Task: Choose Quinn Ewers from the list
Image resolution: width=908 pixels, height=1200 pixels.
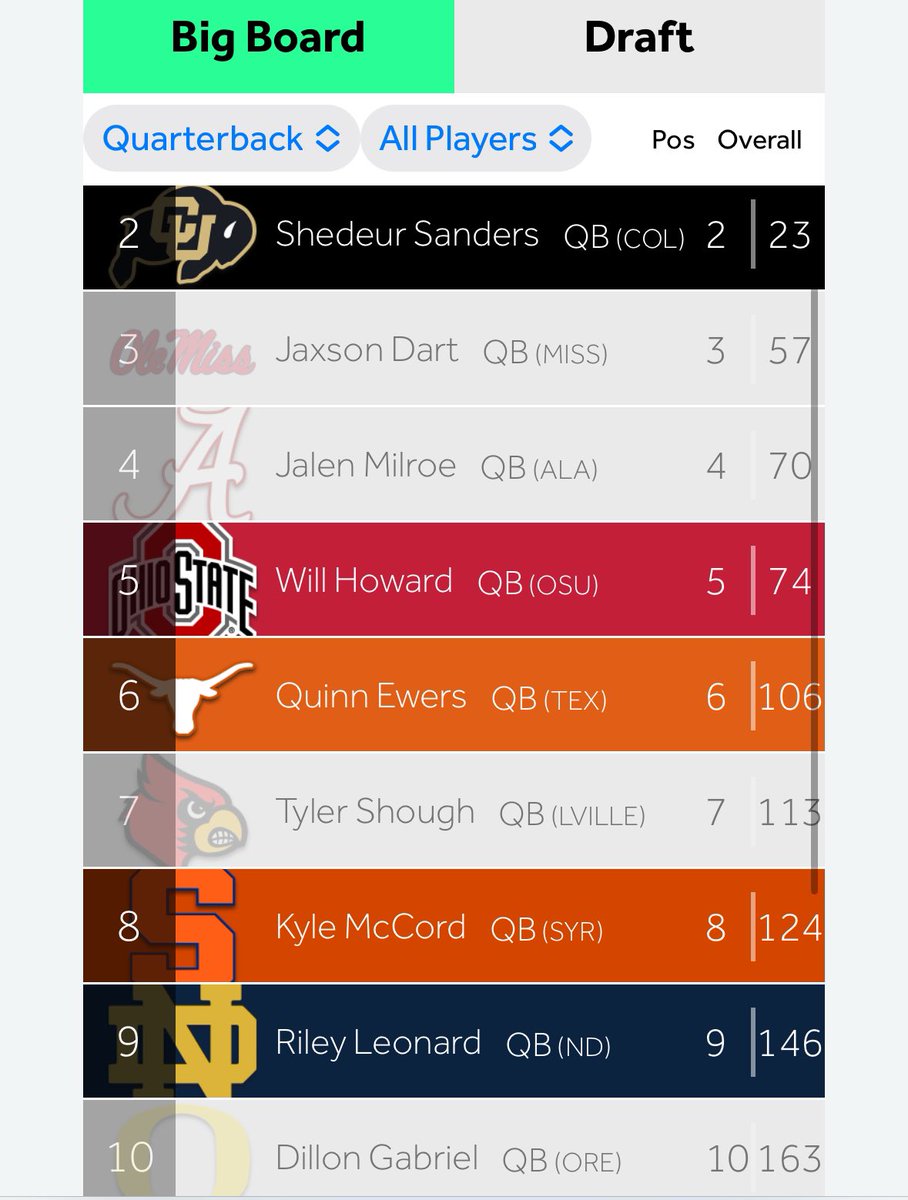Action: pyautogui.click(x=371, y=696)
